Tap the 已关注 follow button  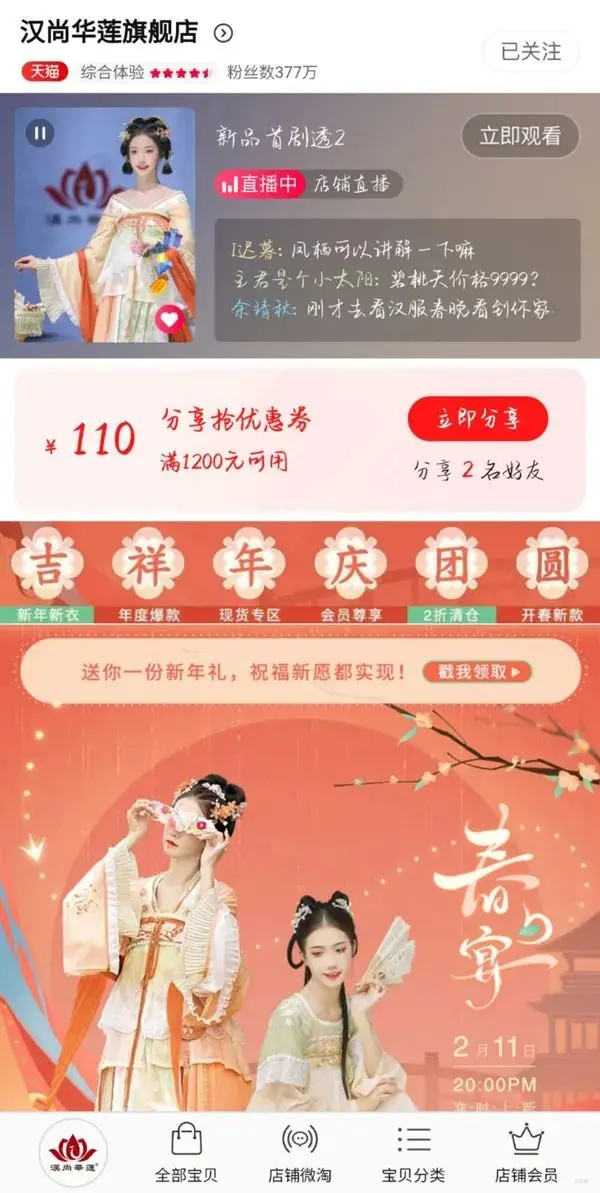pyautogui.click(x=531, y=51)
